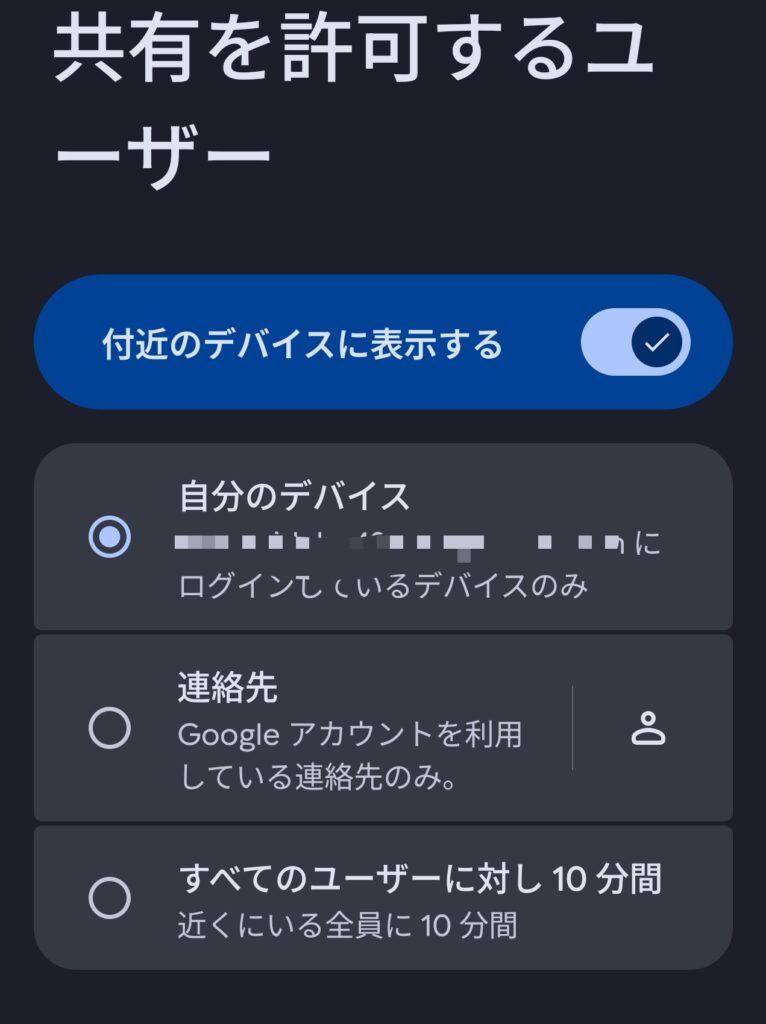Turn off 付近のデバイスに表示する switch
The width and height of the screenshot is (766, 1024).
pyautogui.click(x=636, y=342)
